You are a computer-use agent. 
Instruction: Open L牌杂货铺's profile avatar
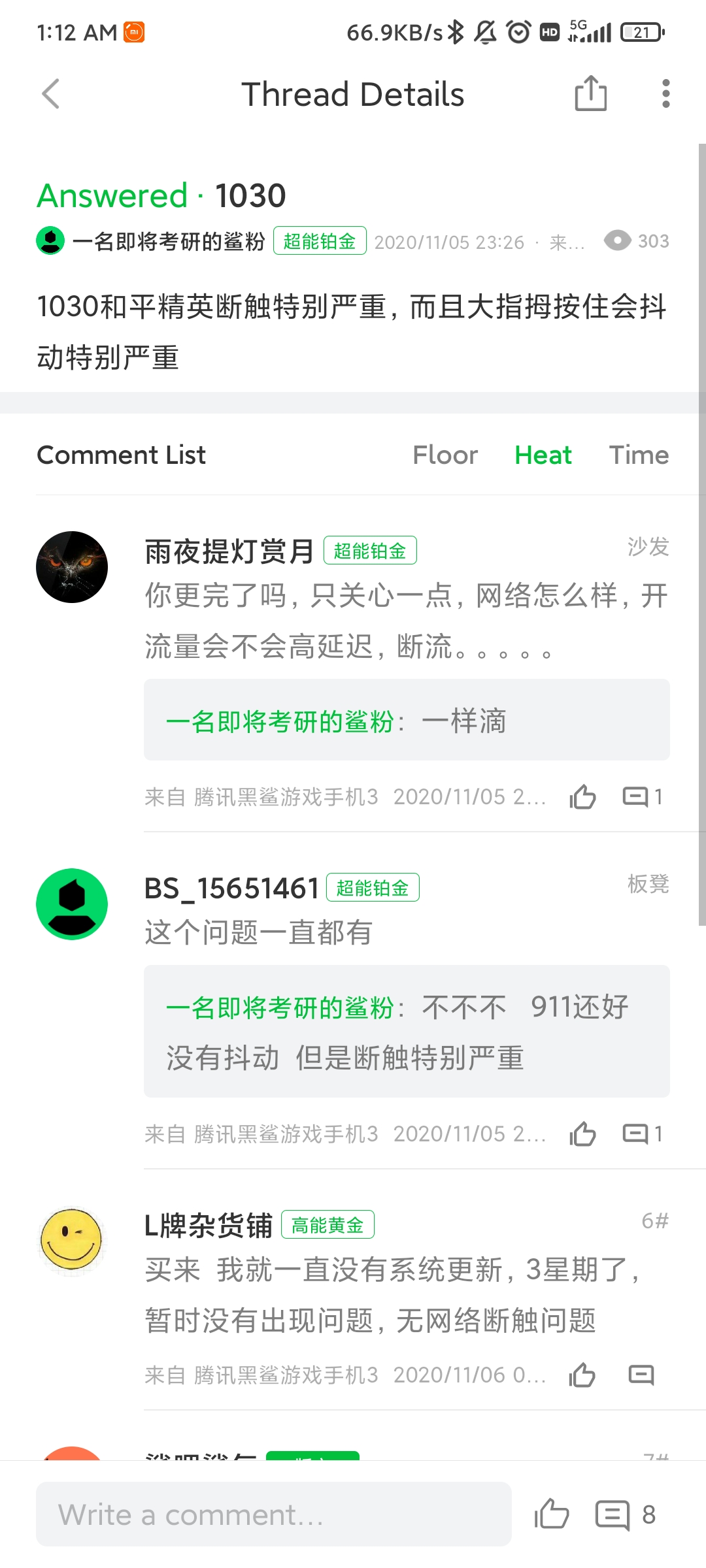click(x=72, y=1240)
